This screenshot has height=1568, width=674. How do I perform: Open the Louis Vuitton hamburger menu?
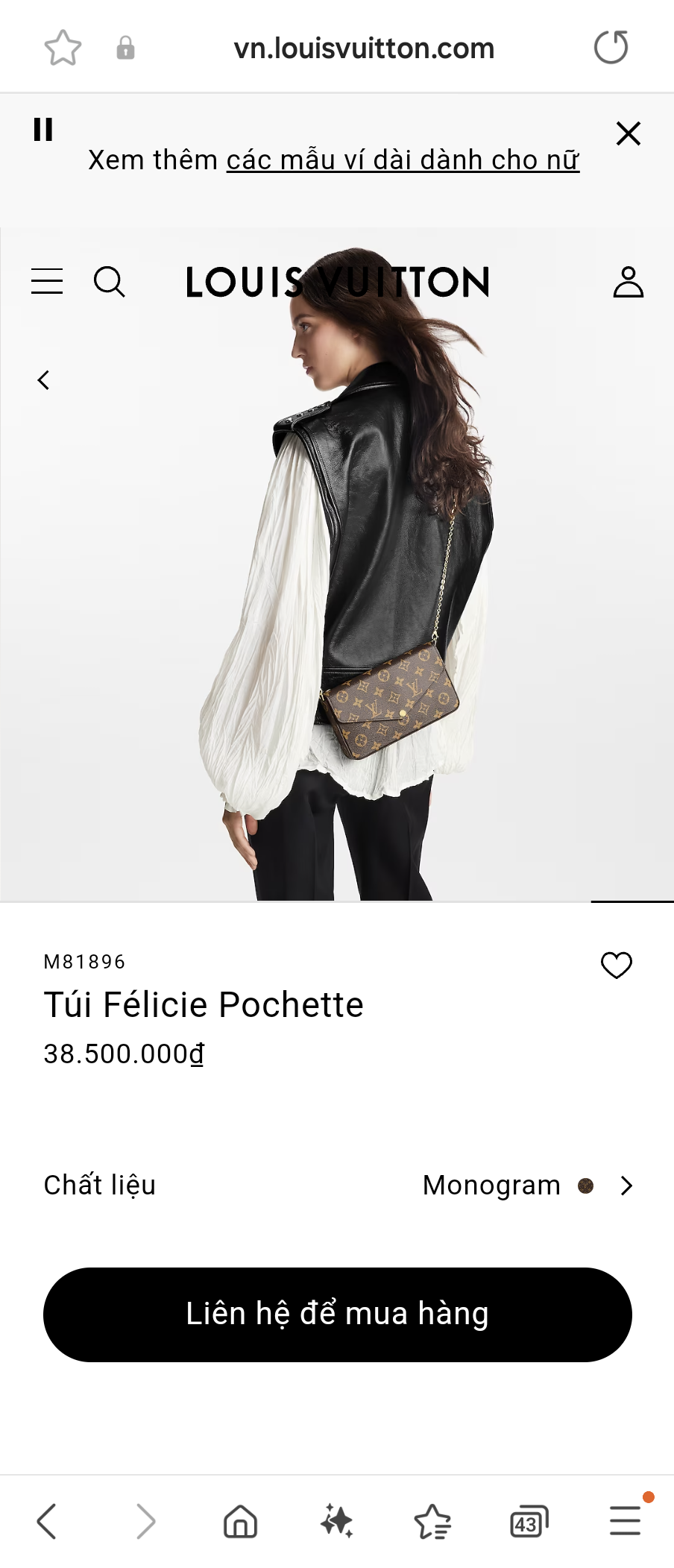pos(46,281)
